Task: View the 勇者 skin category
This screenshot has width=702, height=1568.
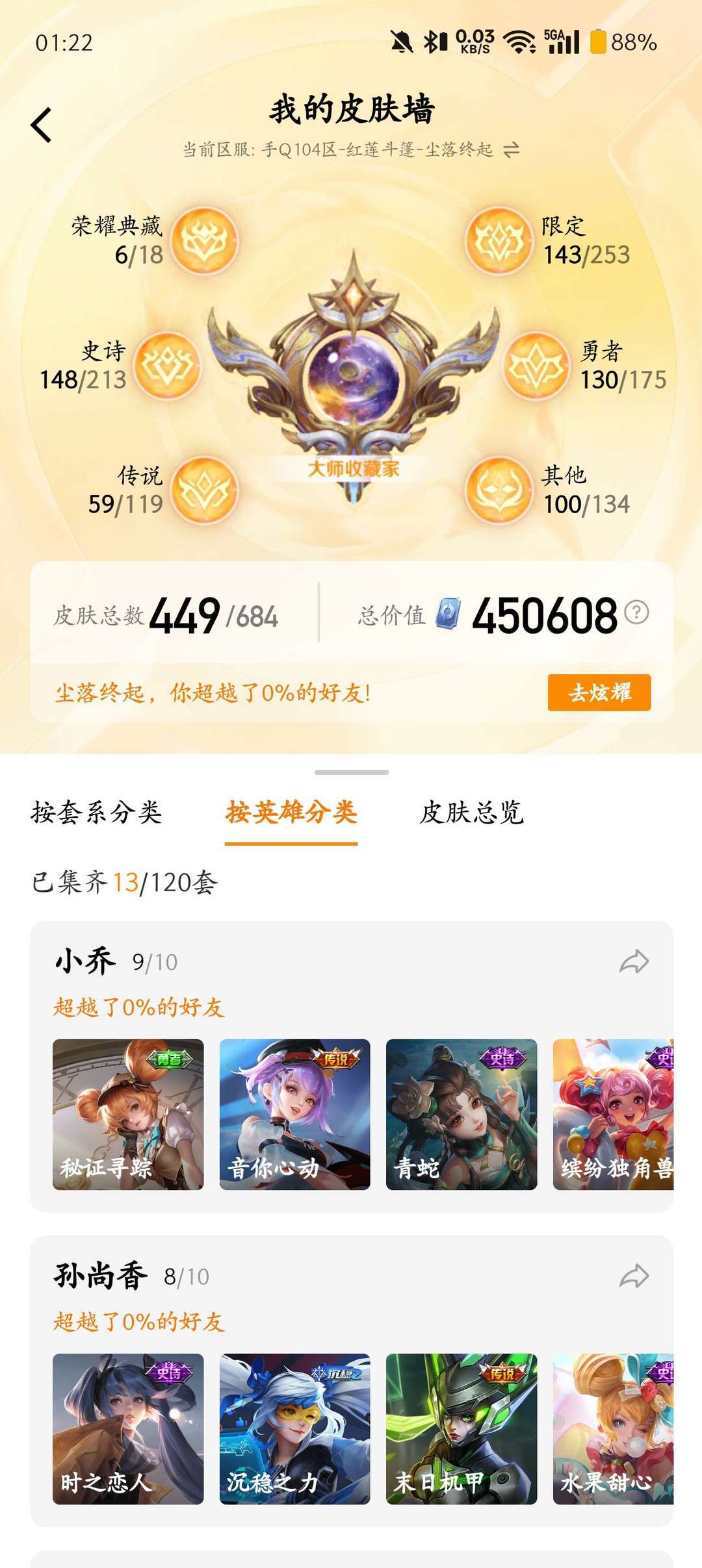Action: pyautogui.click(x=536, y=365)
